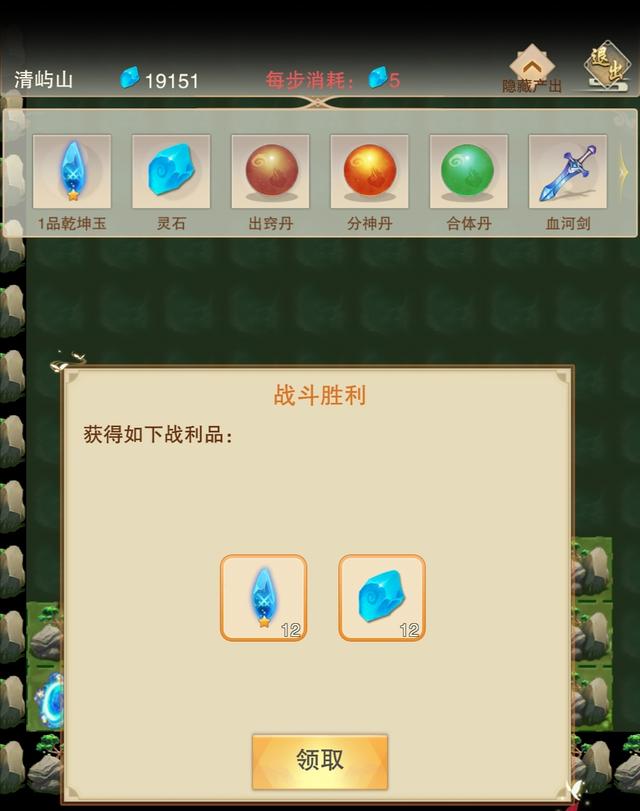Claim the battle rewards with 领取
The image size is (640, 811).
coord(320,760)
